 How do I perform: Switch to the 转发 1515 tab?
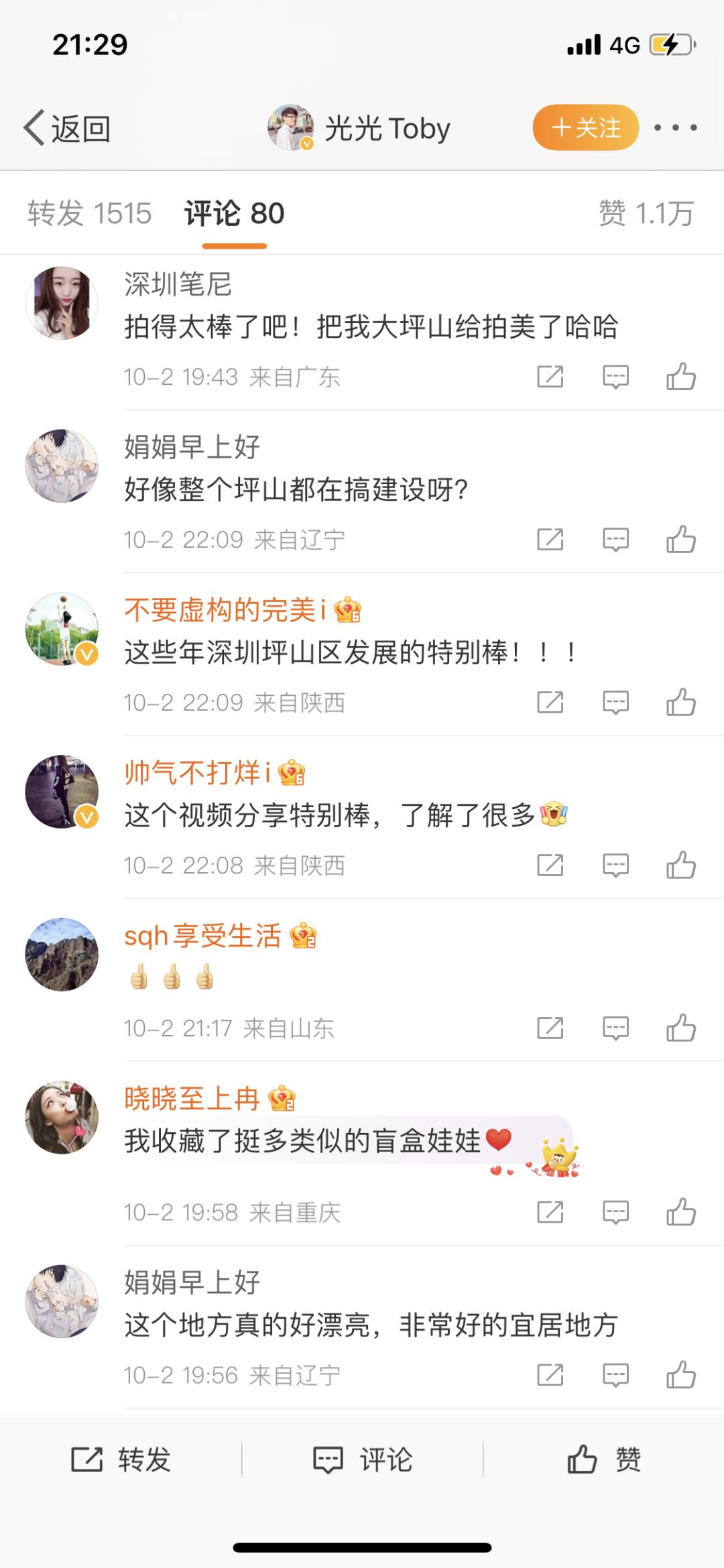coord(88,215)
